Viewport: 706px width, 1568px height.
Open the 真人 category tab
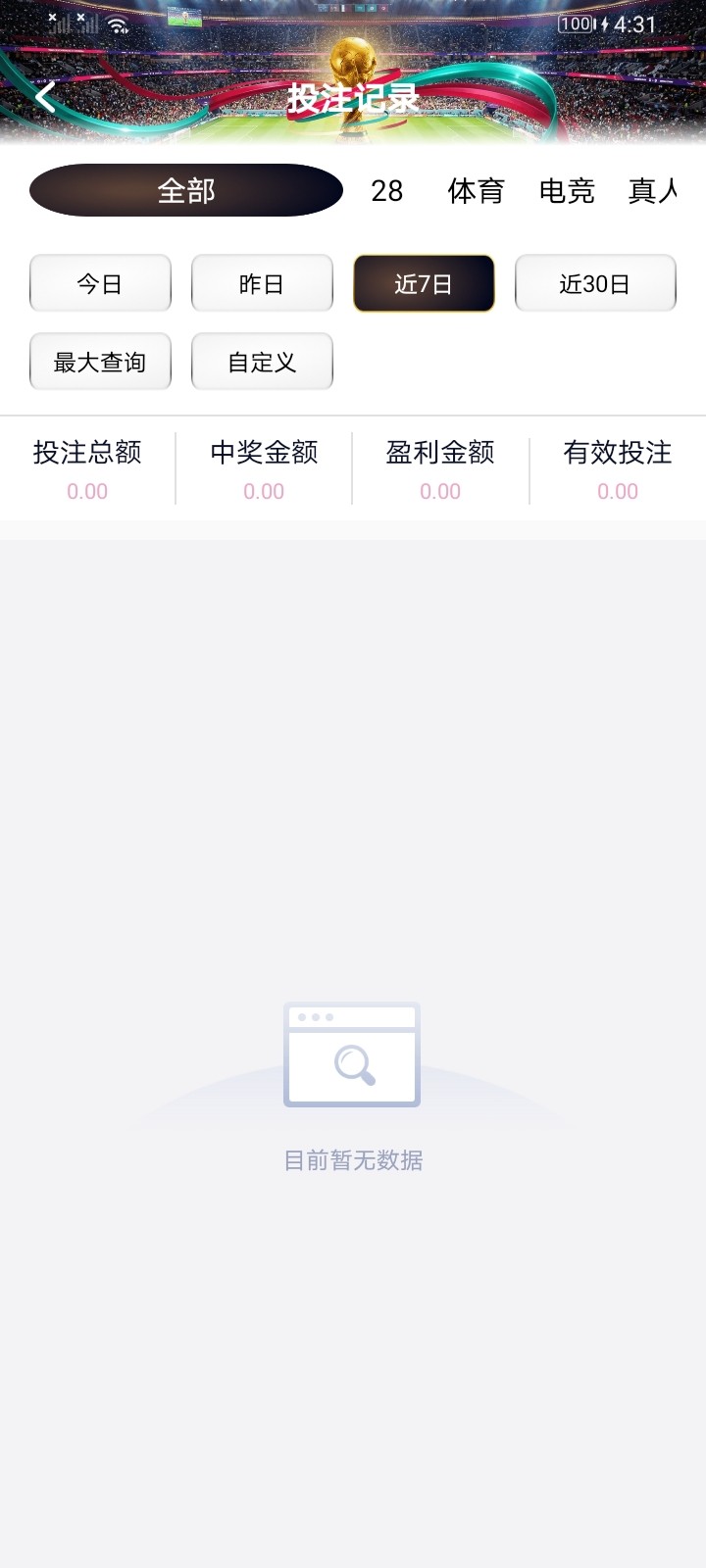pyautogui.click(x=653, y=192)
